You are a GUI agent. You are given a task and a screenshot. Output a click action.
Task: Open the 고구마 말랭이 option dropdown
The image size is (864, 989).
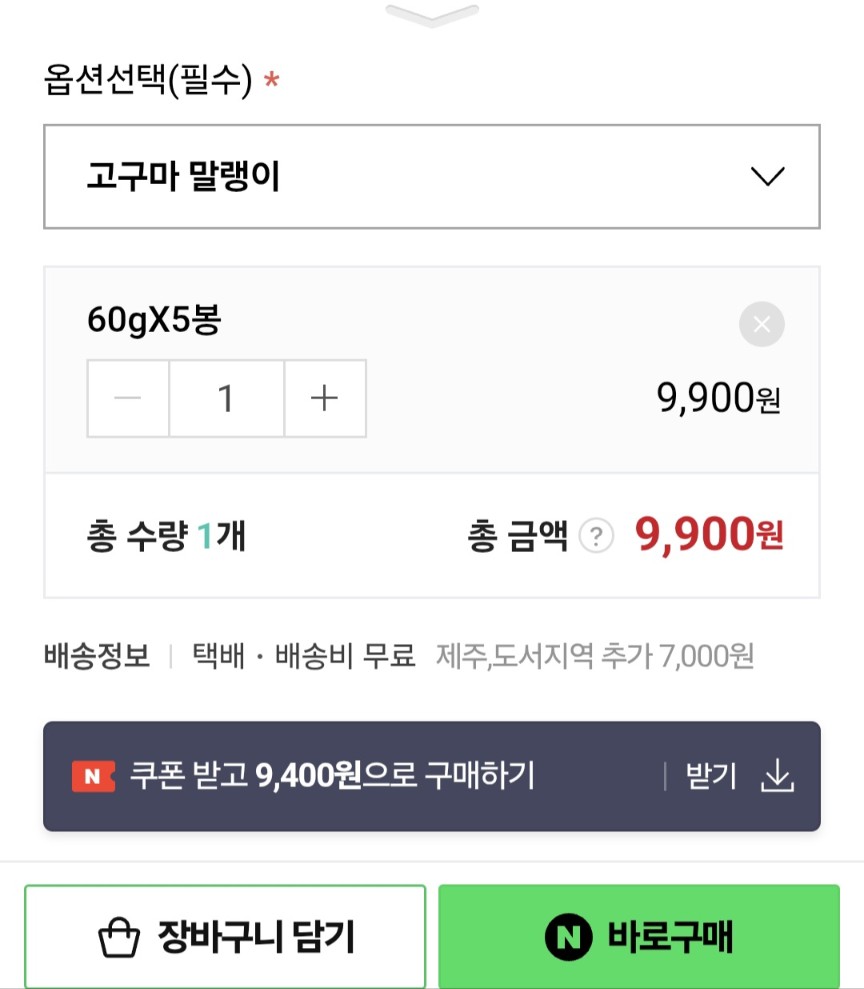point(432,177)
